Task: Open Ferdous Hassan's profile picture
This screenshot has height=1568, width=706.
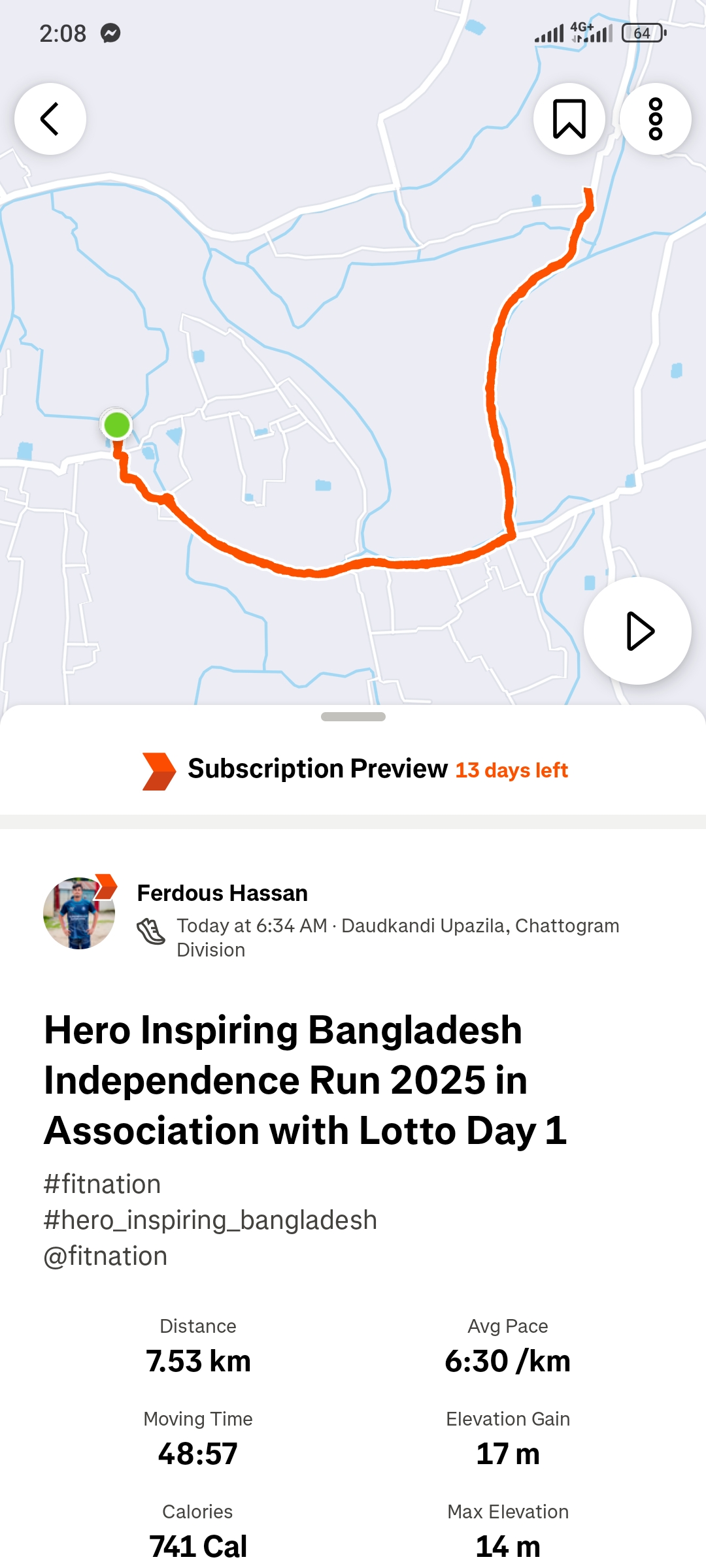Action: 79,913
